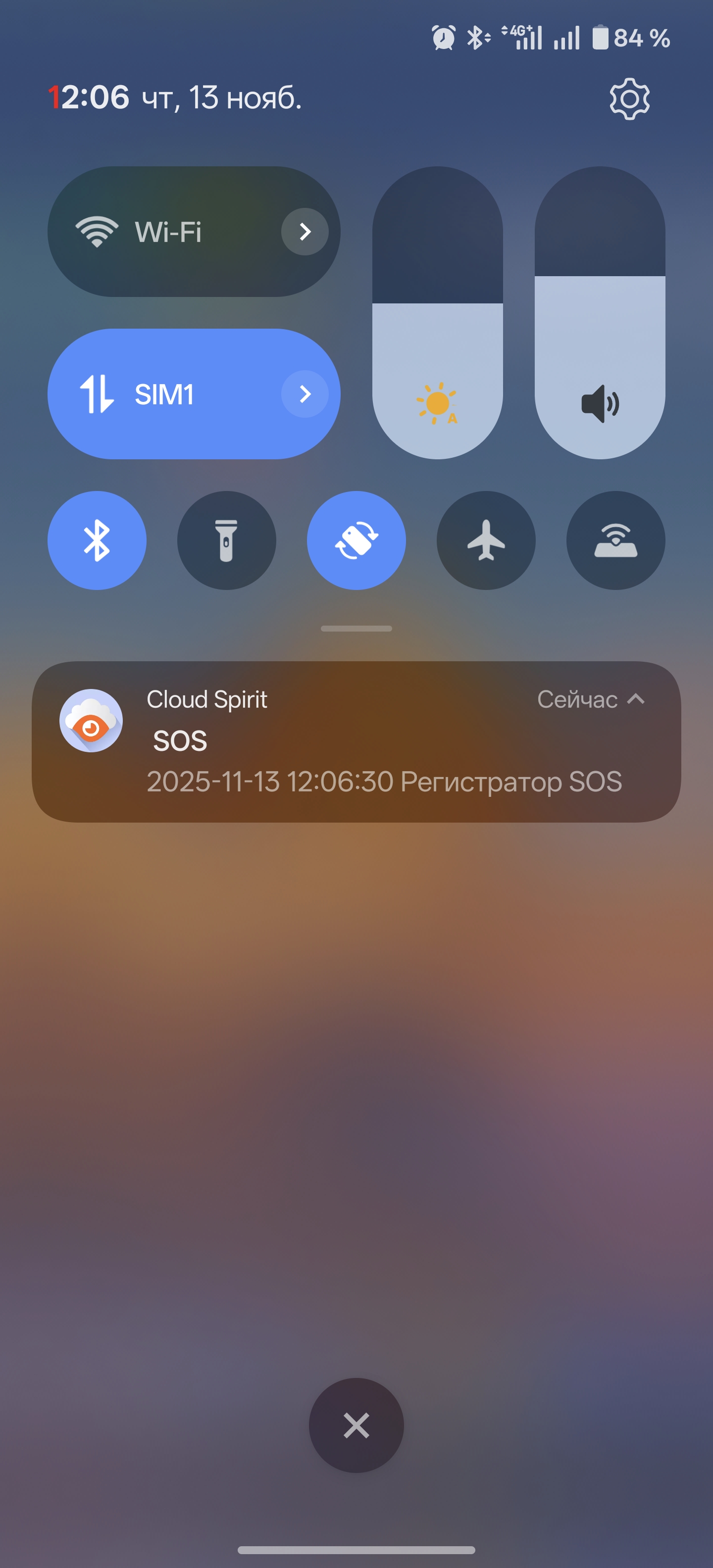Tap the brightness slider
The height and width of the screenshot is (1568, 713).
(437, 313)
